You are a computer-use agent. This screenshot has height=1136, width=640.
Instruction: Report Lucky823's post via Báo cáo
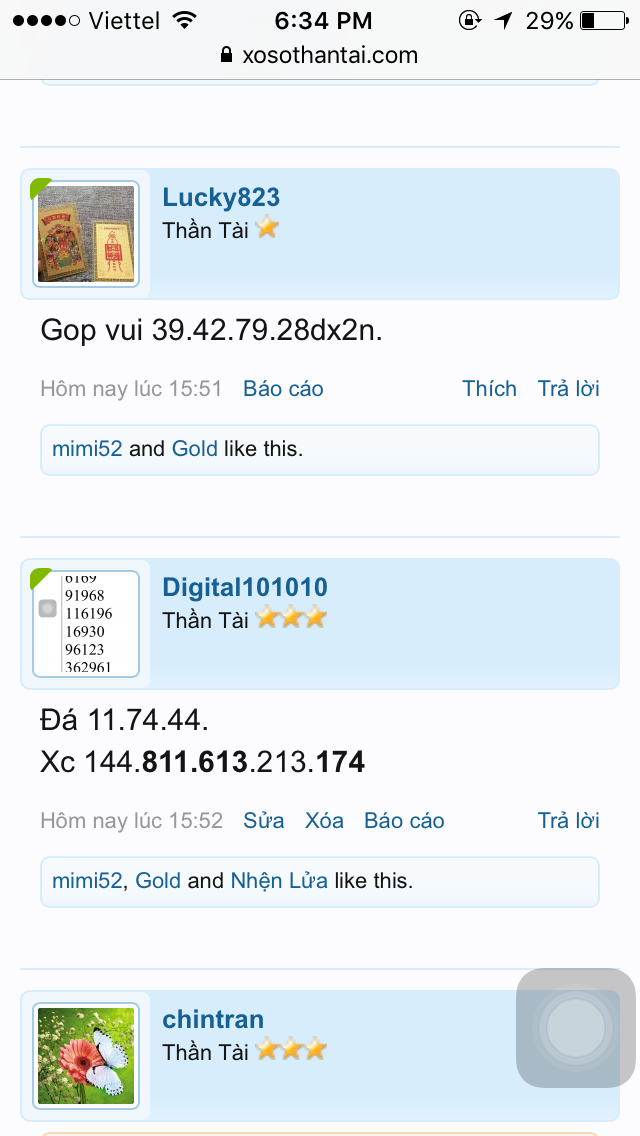pos(283,389)
